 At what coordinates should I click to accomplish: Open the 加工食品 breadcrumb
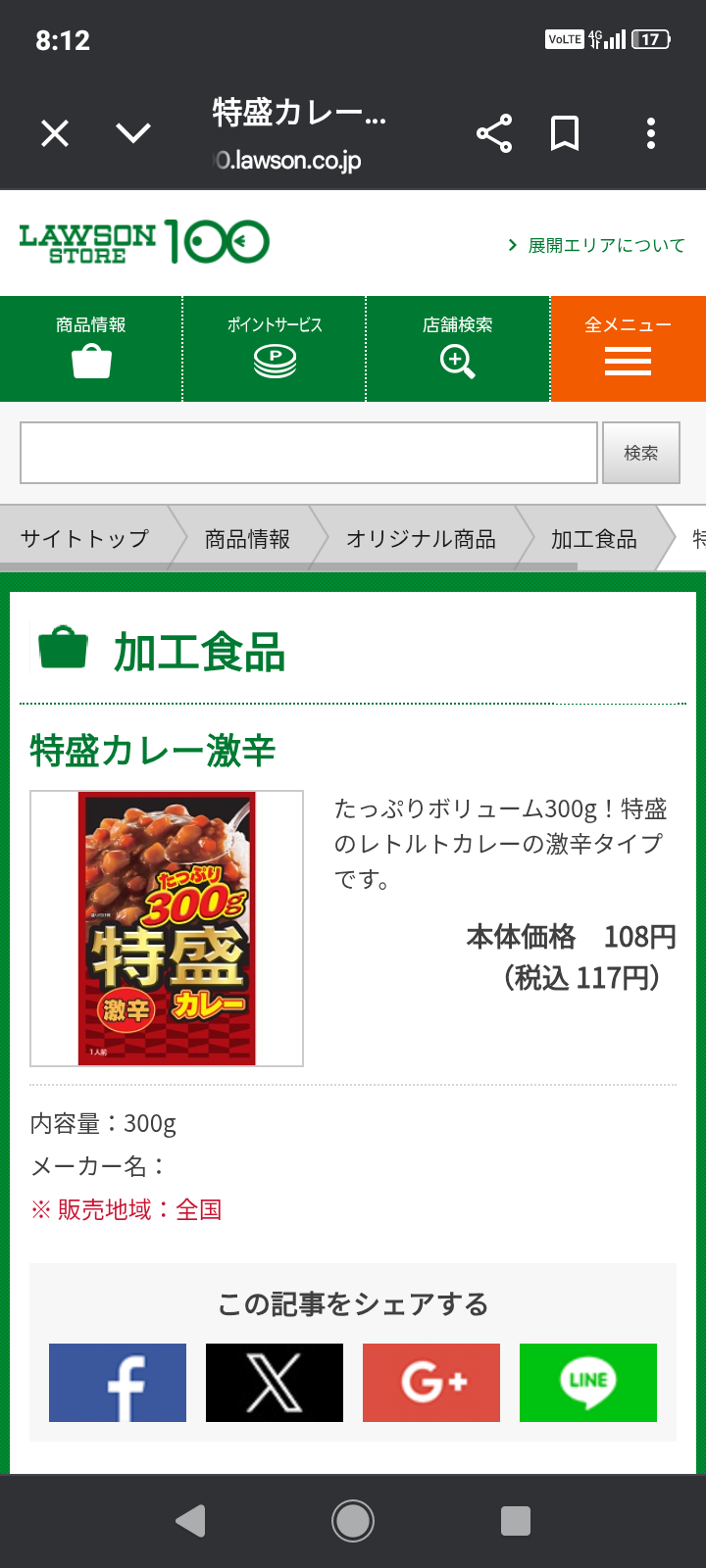(593, 538)
